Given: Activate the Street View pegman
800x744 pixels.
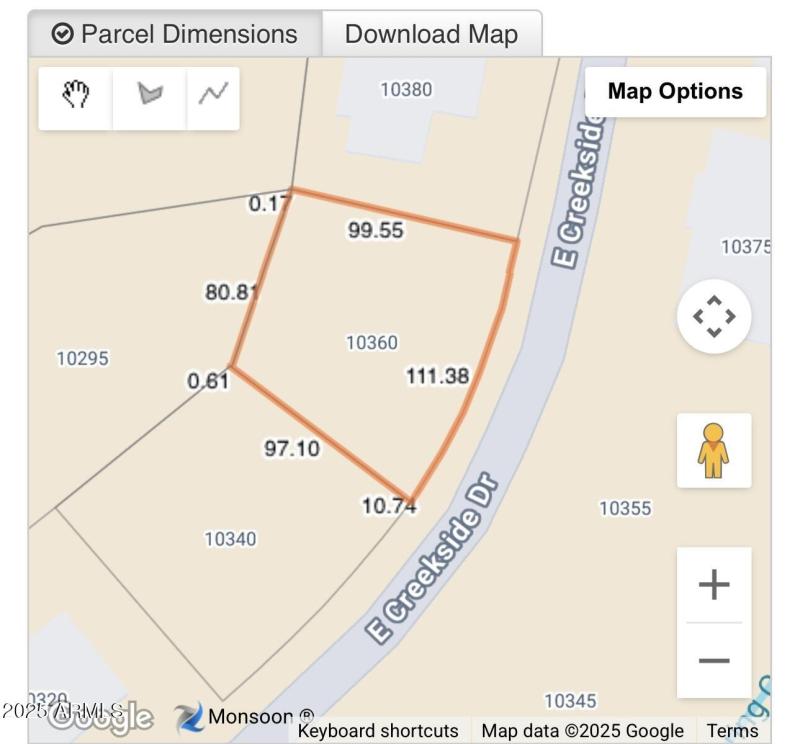Looking at the screenshot, I should (713, 450).
